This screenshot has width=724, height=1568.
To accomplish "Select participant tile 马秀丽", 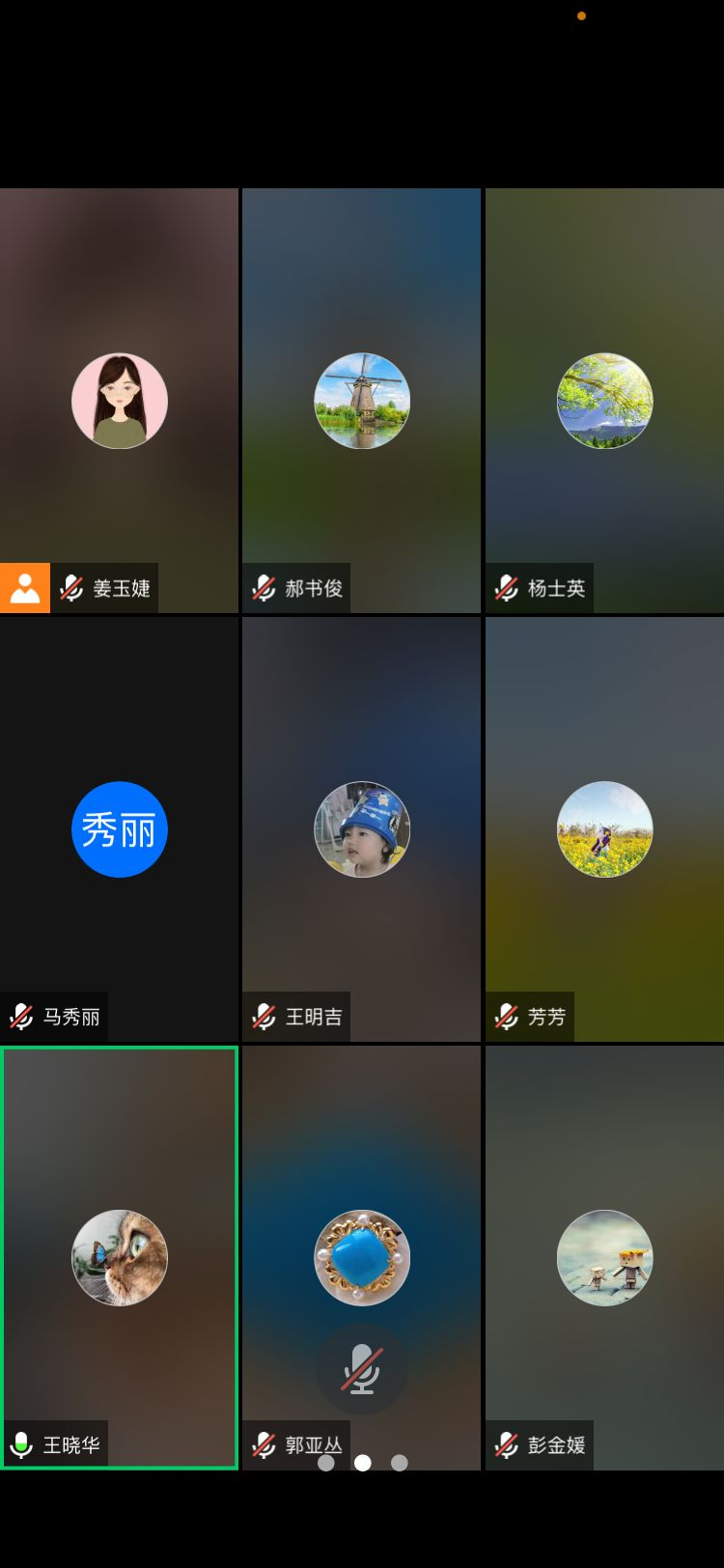I will (119, 828).
